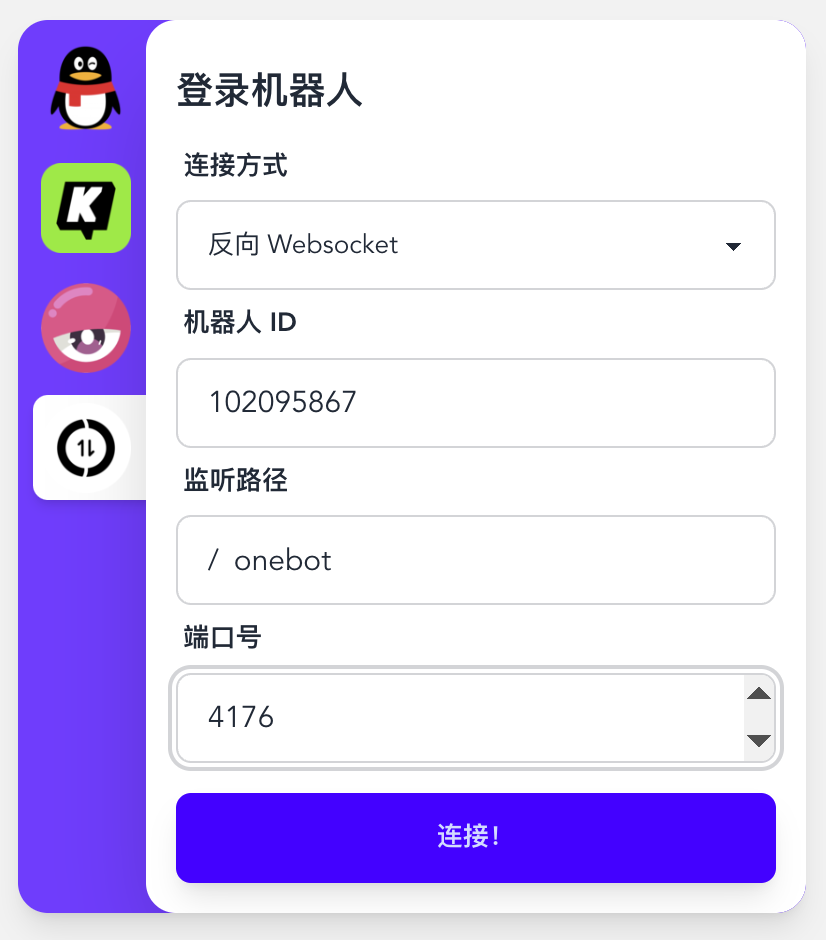Select the OneBot platform tab
The image size is (826, 940).
[86, 447]
